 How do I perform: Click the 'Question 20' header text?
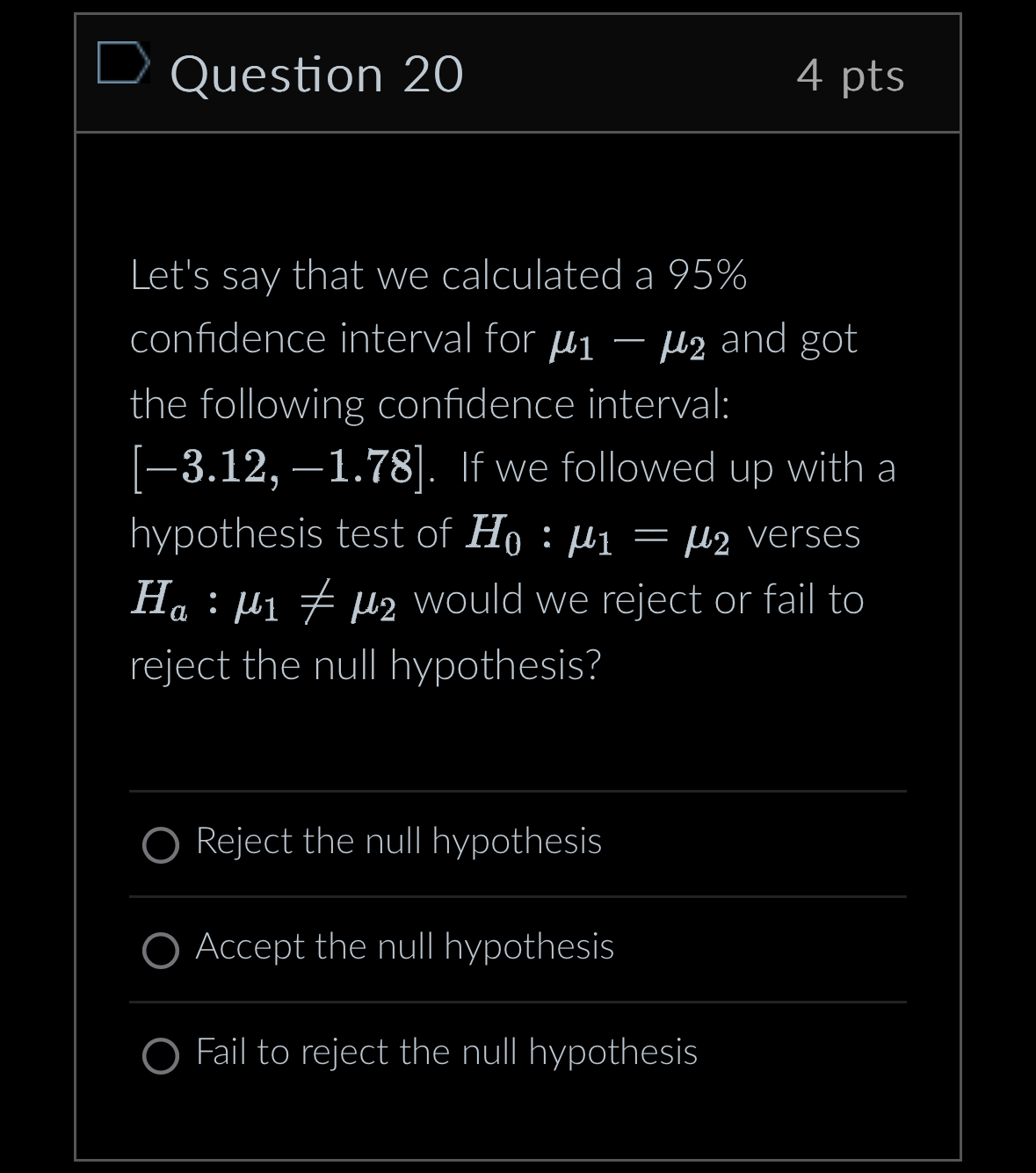pyautogui.click(x=316, y=74)
